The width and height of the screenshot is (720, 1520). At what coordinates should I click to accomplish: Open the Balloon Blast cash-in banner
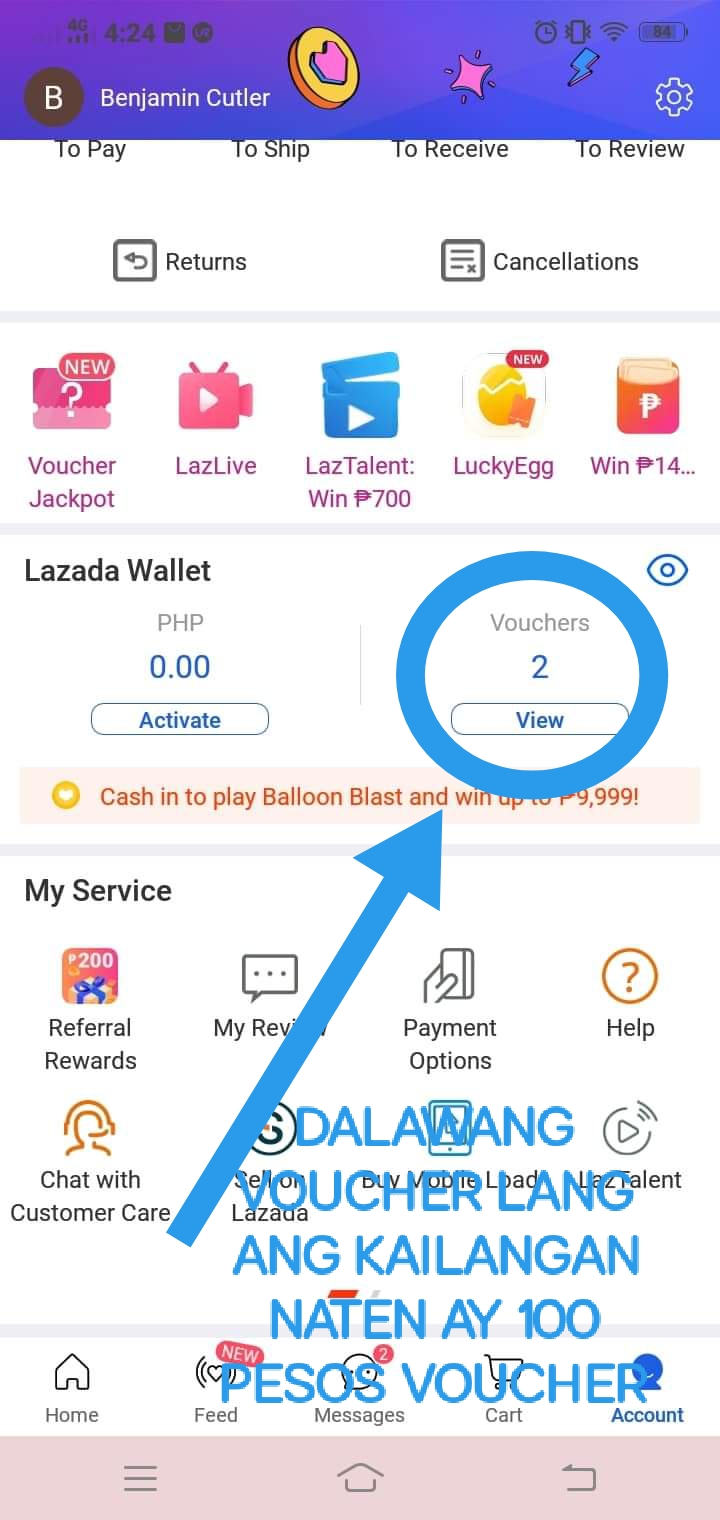360,796
